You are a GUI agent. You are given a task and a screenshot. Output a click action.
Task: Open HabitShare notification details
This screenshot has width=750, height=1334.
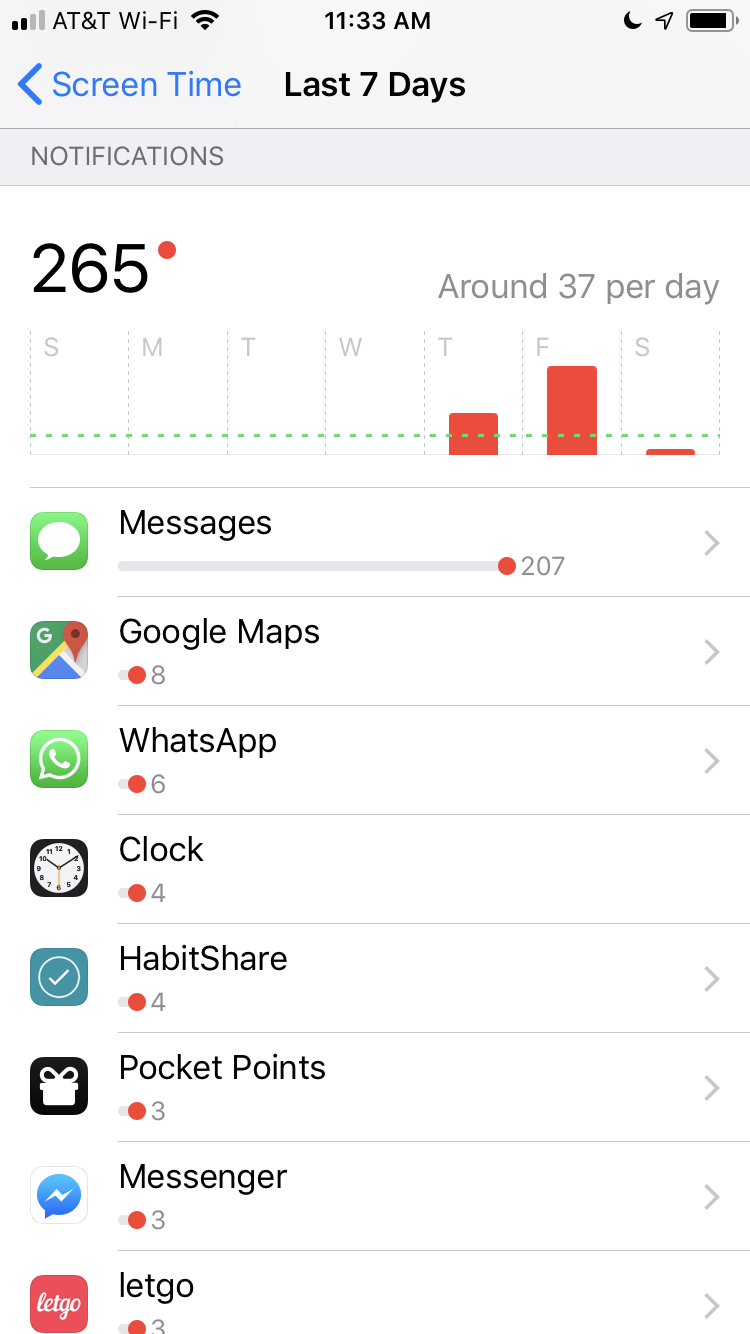tap(375, 979)
